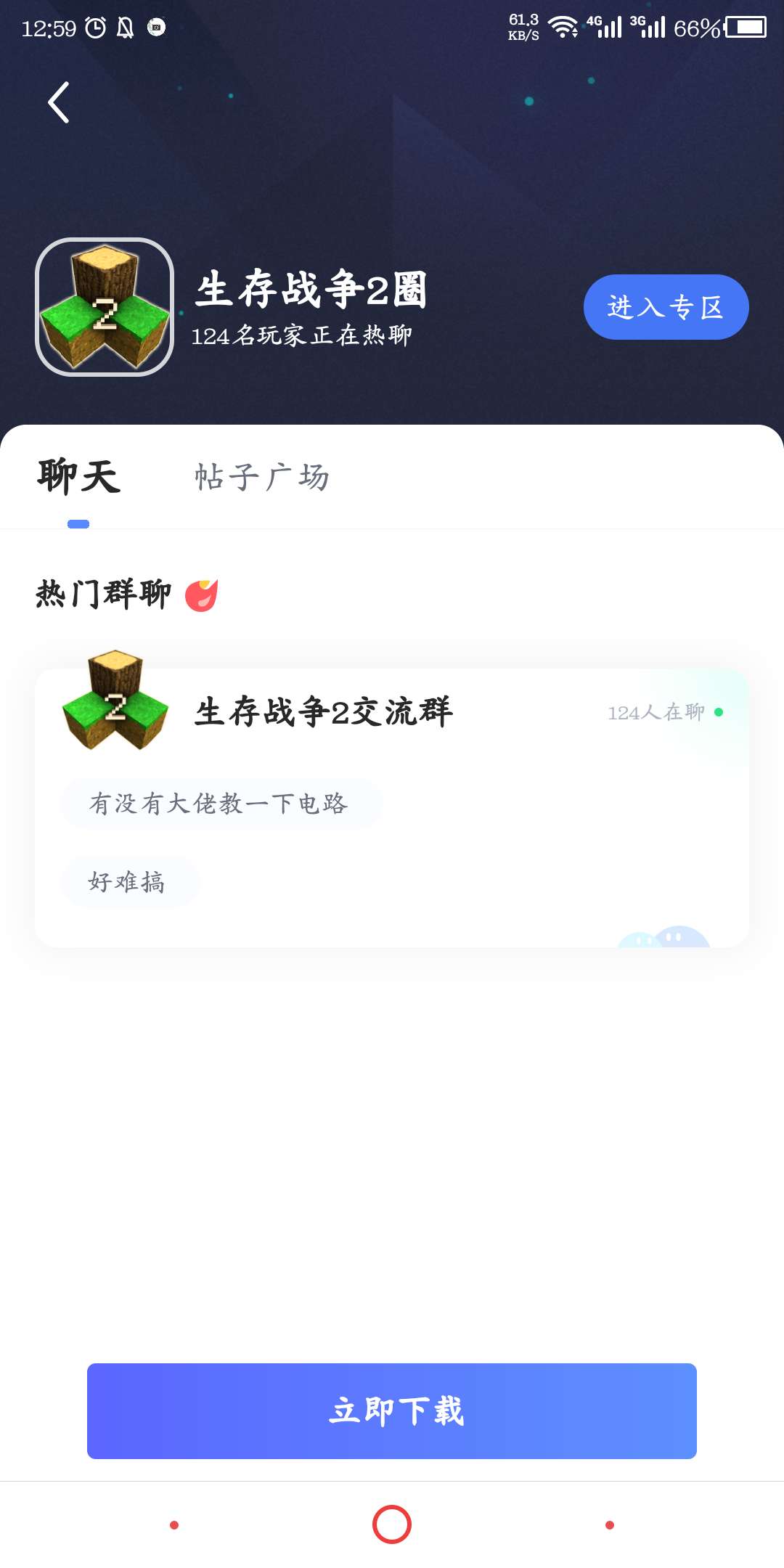Tap the system home circle button
Viewport: 784px width, 1568px height.
(392, 1524)
